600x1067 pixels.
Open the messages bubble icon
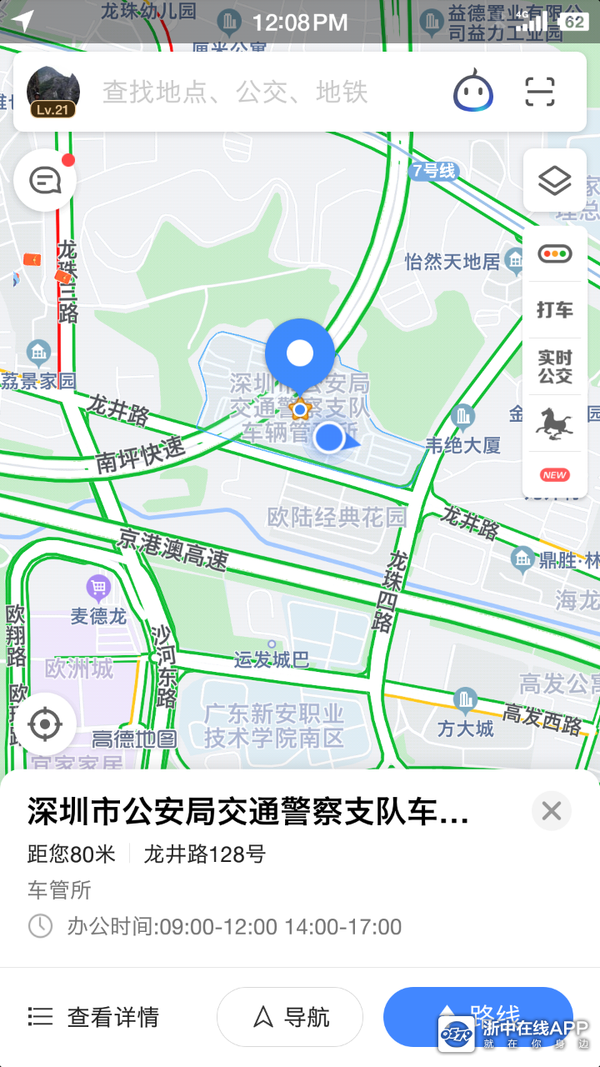coord(46,181)
